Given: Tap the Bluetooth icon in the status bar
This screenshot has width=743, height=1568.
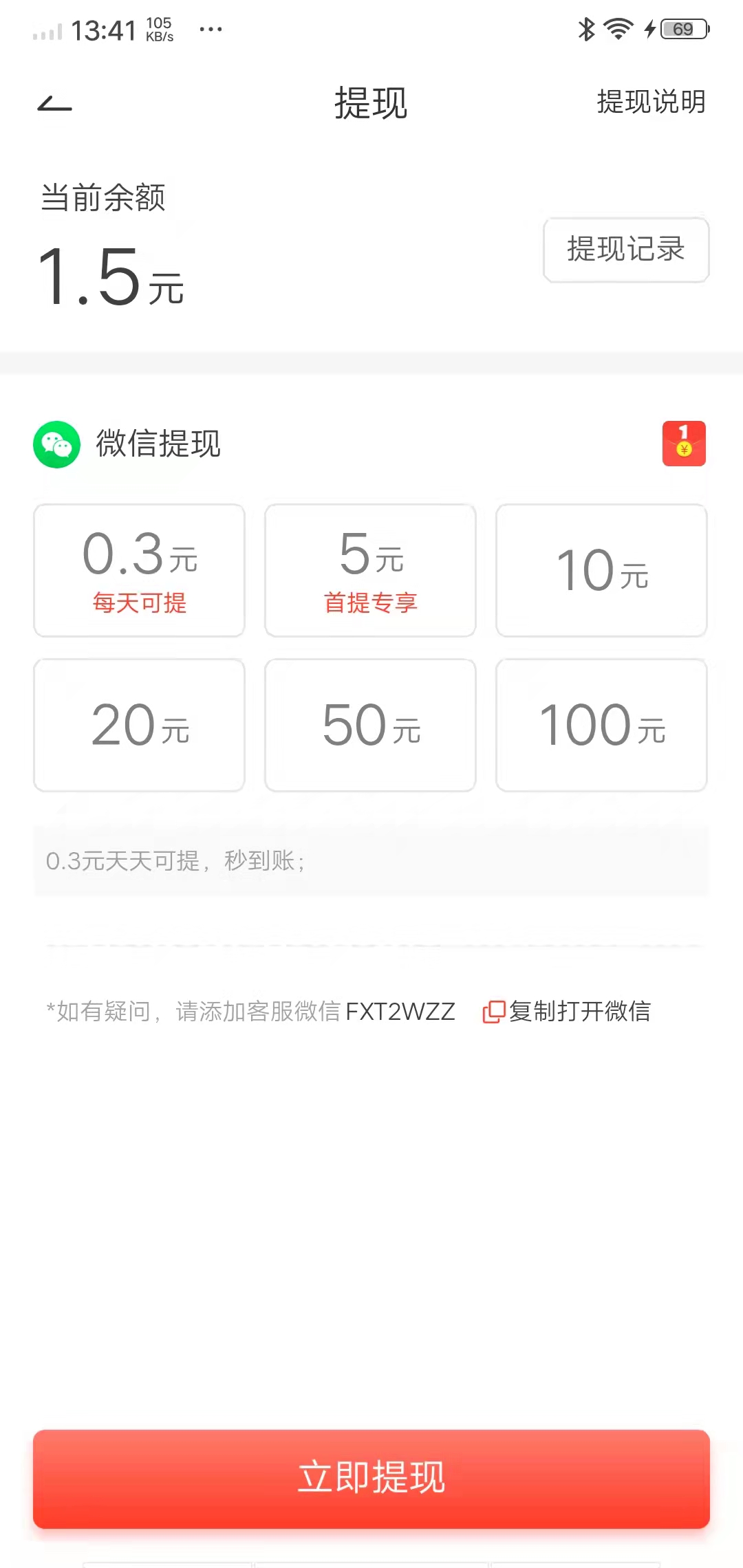Looking at the screenshot, I should click(x=585, y=29).
